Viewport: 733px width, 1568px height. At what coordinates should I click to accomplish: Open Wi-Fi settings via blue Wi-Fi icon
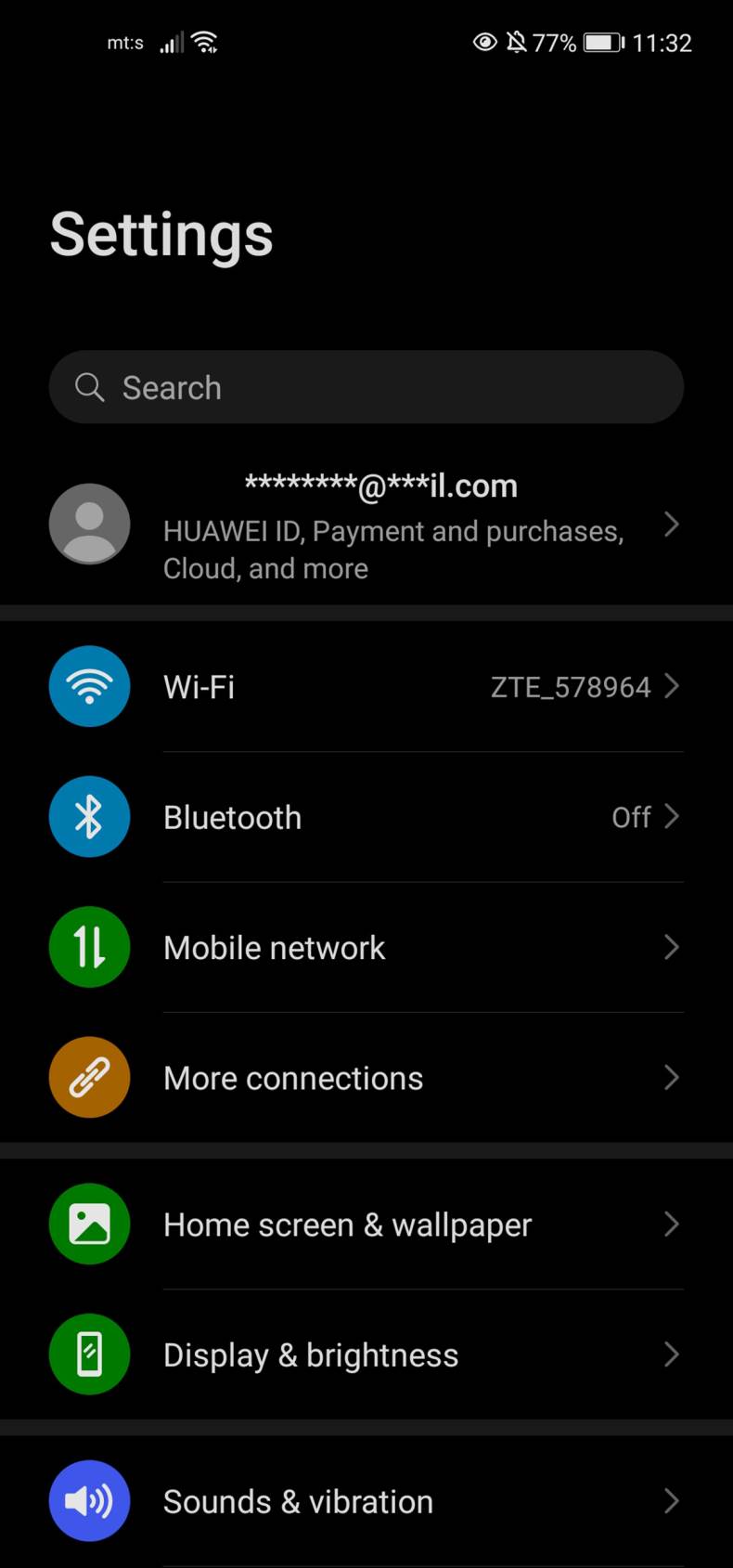tap(89, 687)
